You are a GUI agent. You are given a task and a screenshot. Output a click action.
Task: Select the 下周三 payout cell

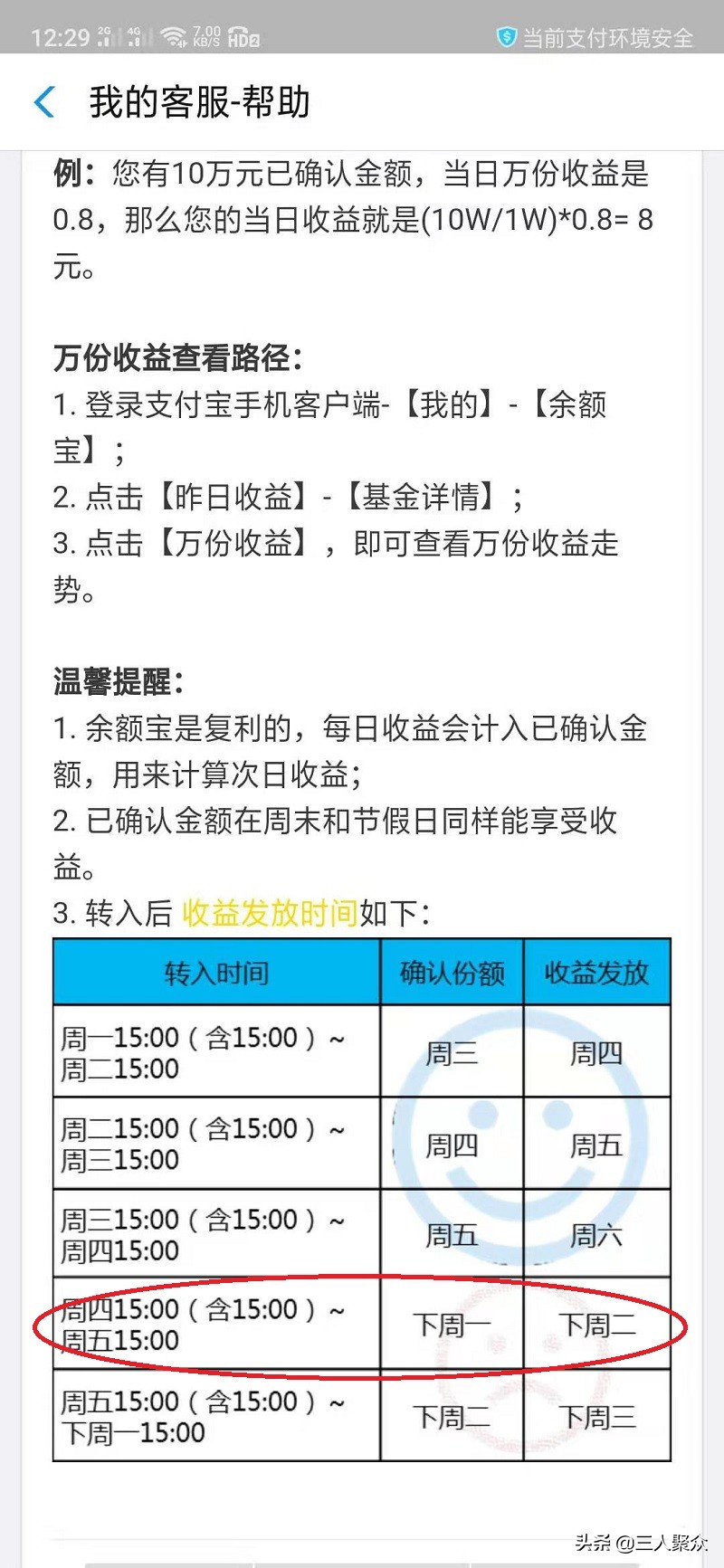coord(597,1419)
